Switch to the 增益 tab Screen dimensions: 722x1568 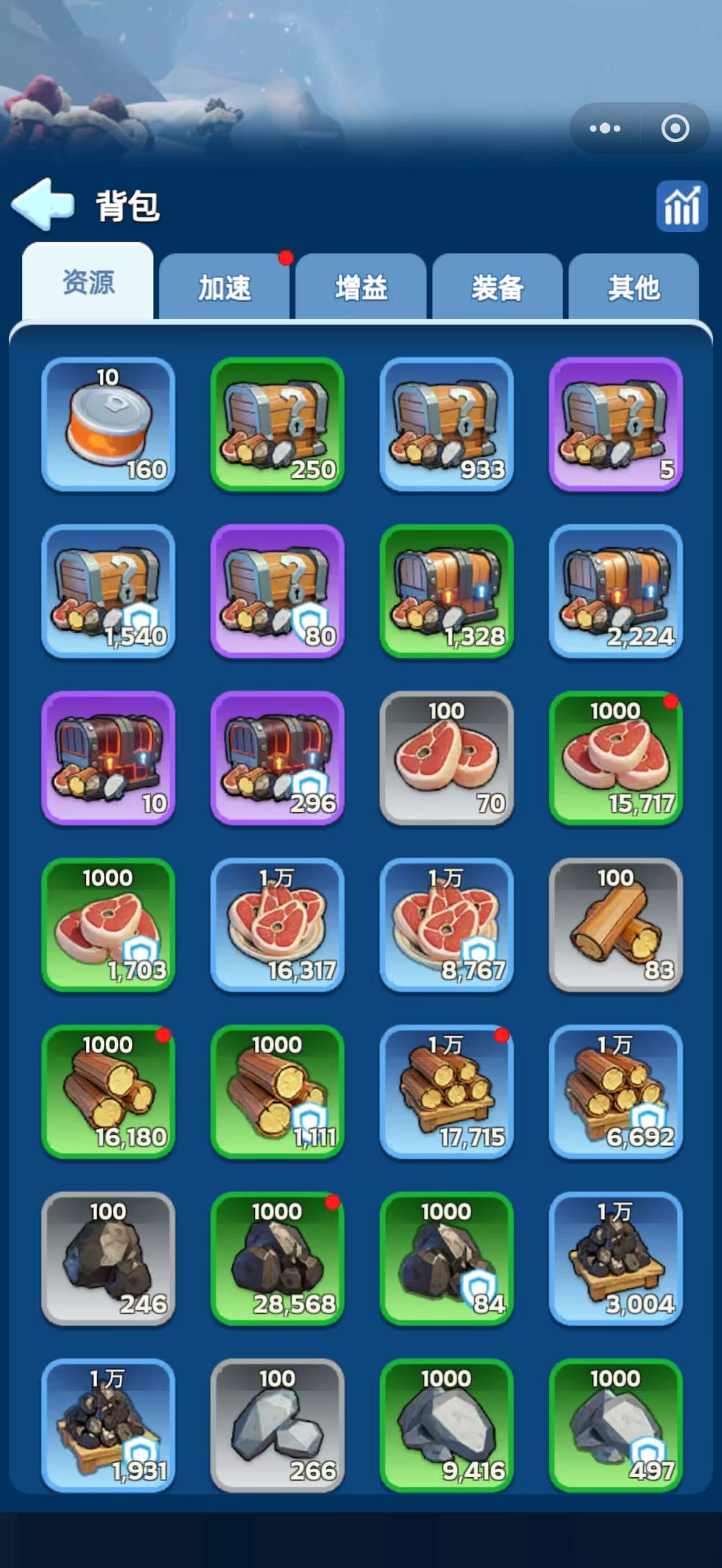[361, 288]
